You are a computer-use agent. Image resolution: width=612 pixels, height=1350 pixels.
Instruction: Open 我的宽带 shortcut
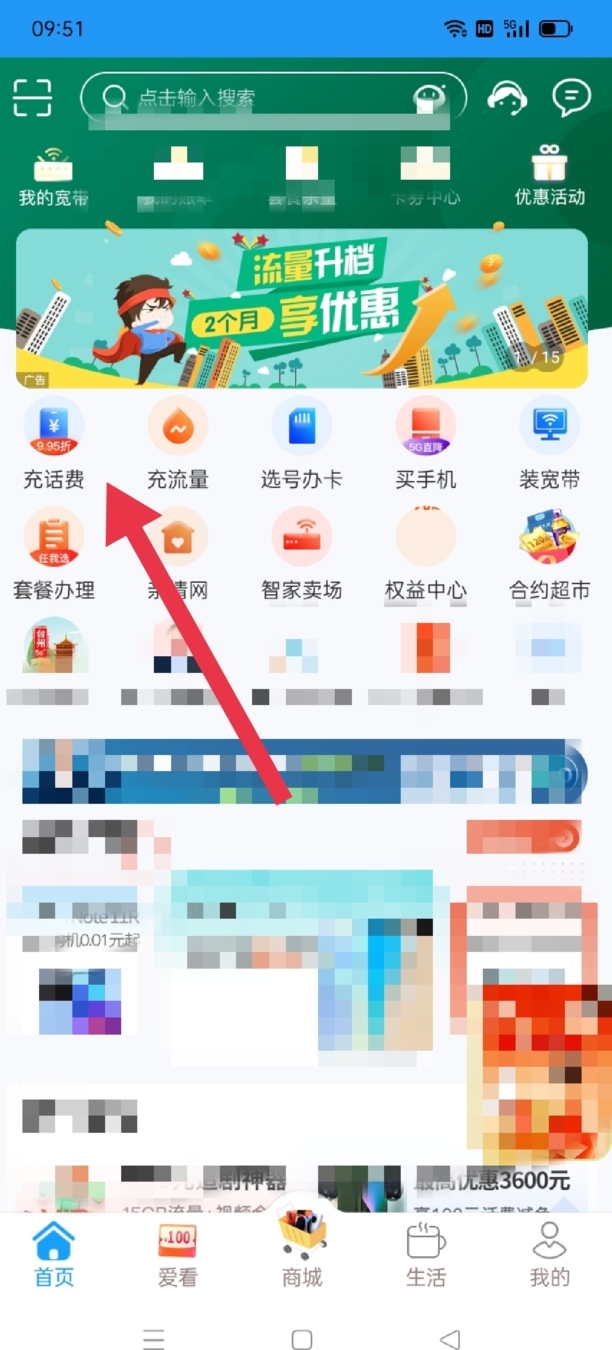pos(53,176)
